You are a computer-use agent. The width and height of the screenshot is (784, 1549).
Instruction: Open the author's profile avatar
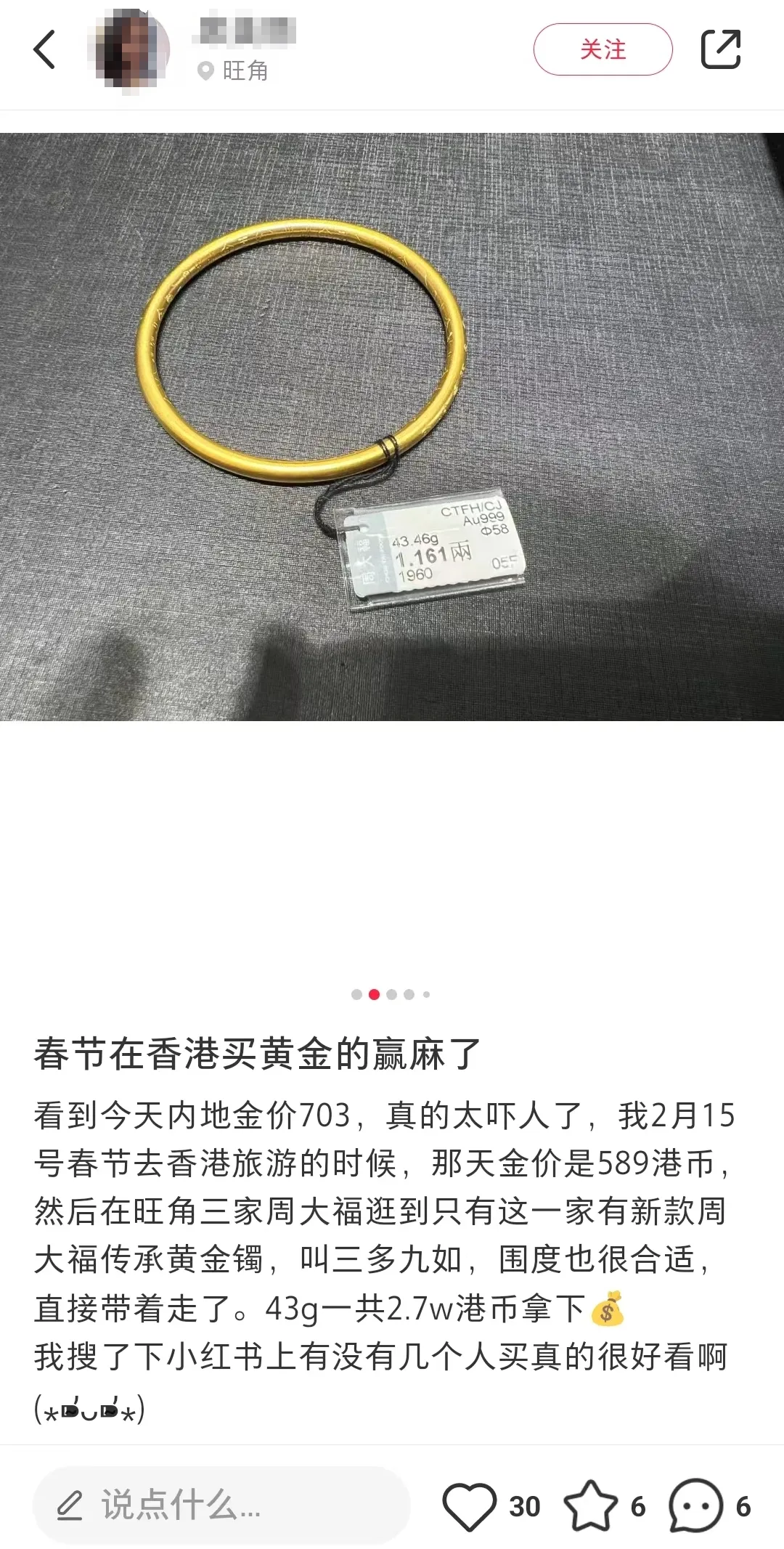(x=132, y=49)
